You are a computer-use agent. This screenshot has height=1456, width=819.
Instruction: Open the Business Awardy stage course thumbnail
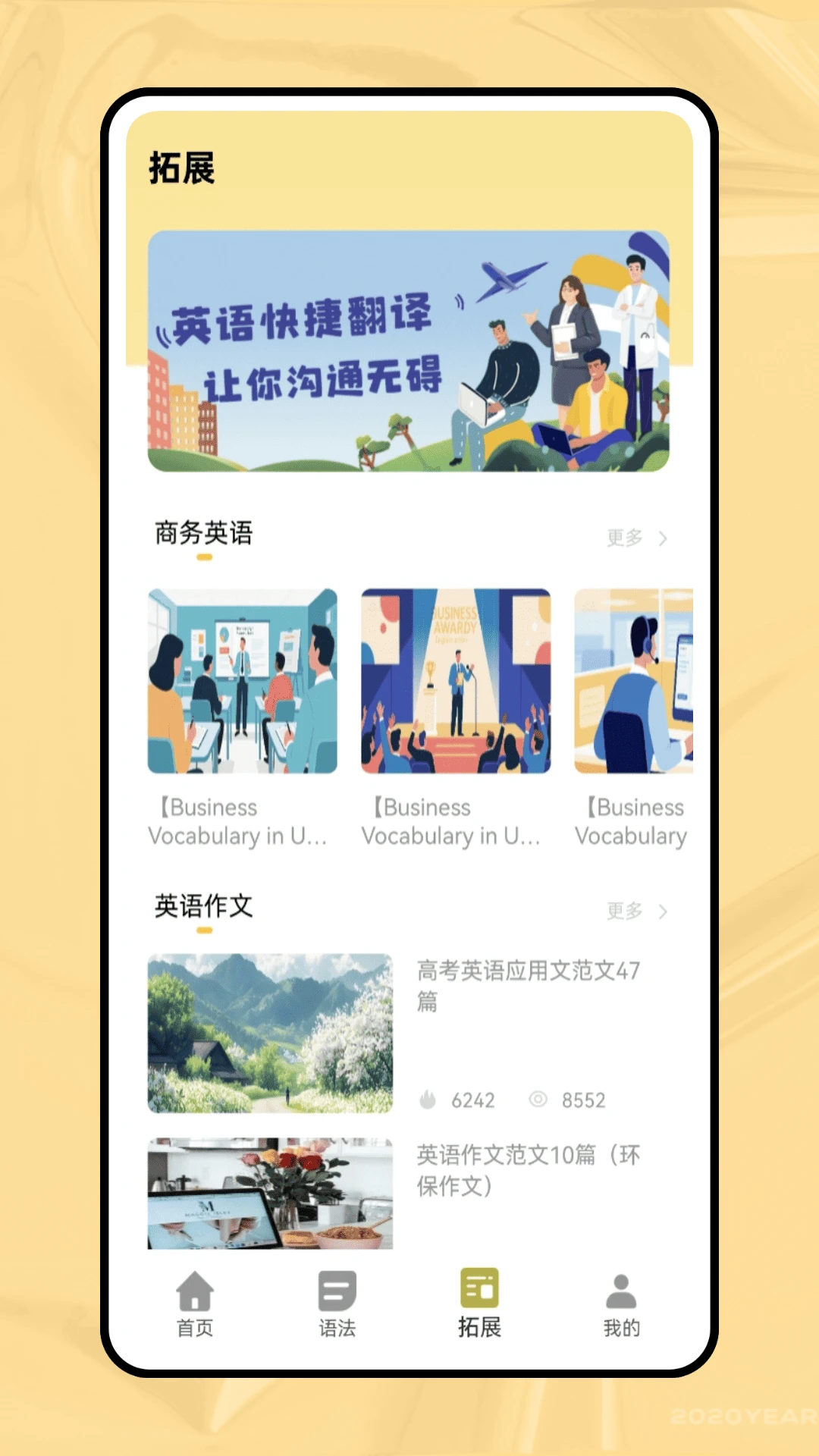click(x=456, y=681)
